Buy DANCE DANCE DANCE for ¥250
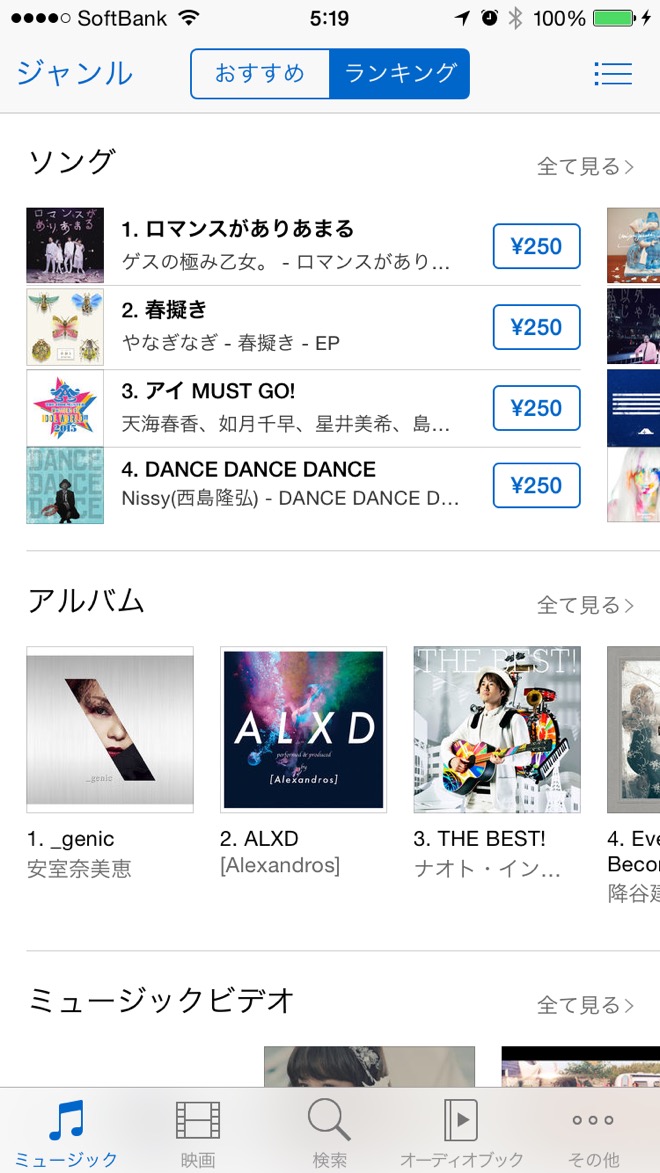This screenshot has height=1173, width=660. point(536,485)
